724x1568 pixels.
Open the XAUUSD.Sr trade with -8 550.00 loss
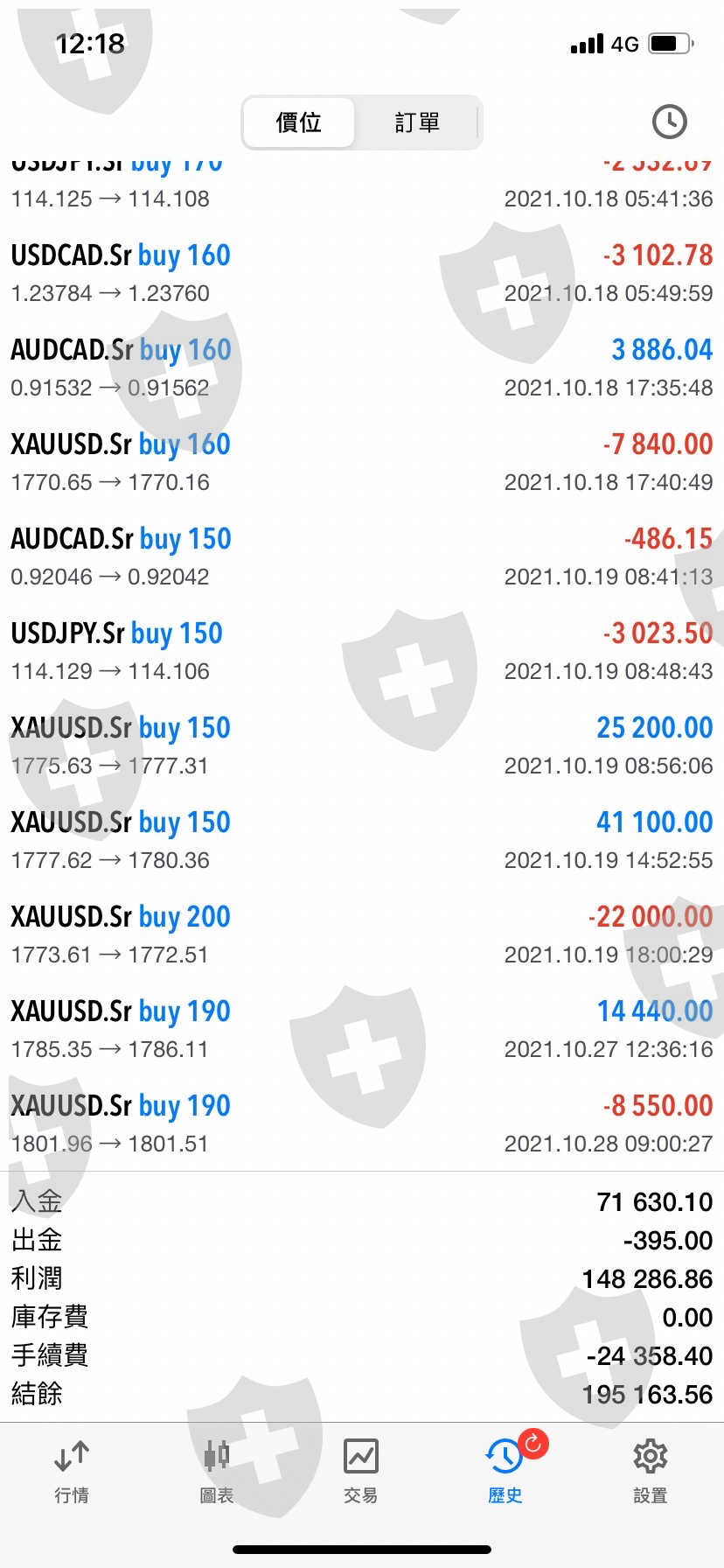[x=362, y=1123]
